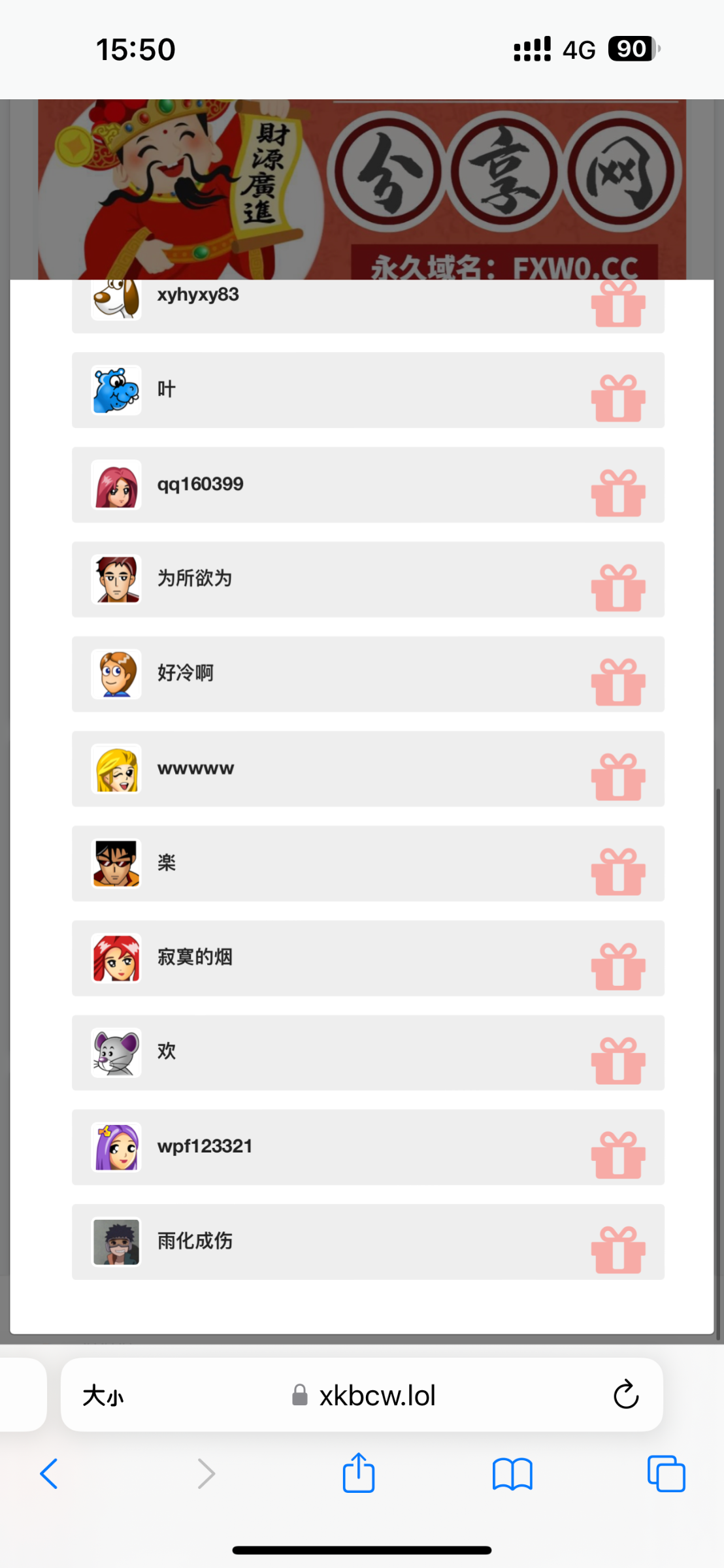Screen dimensions: 724x1568
Task: Tap the gift icon next to 楽
Action: point(617,872)
